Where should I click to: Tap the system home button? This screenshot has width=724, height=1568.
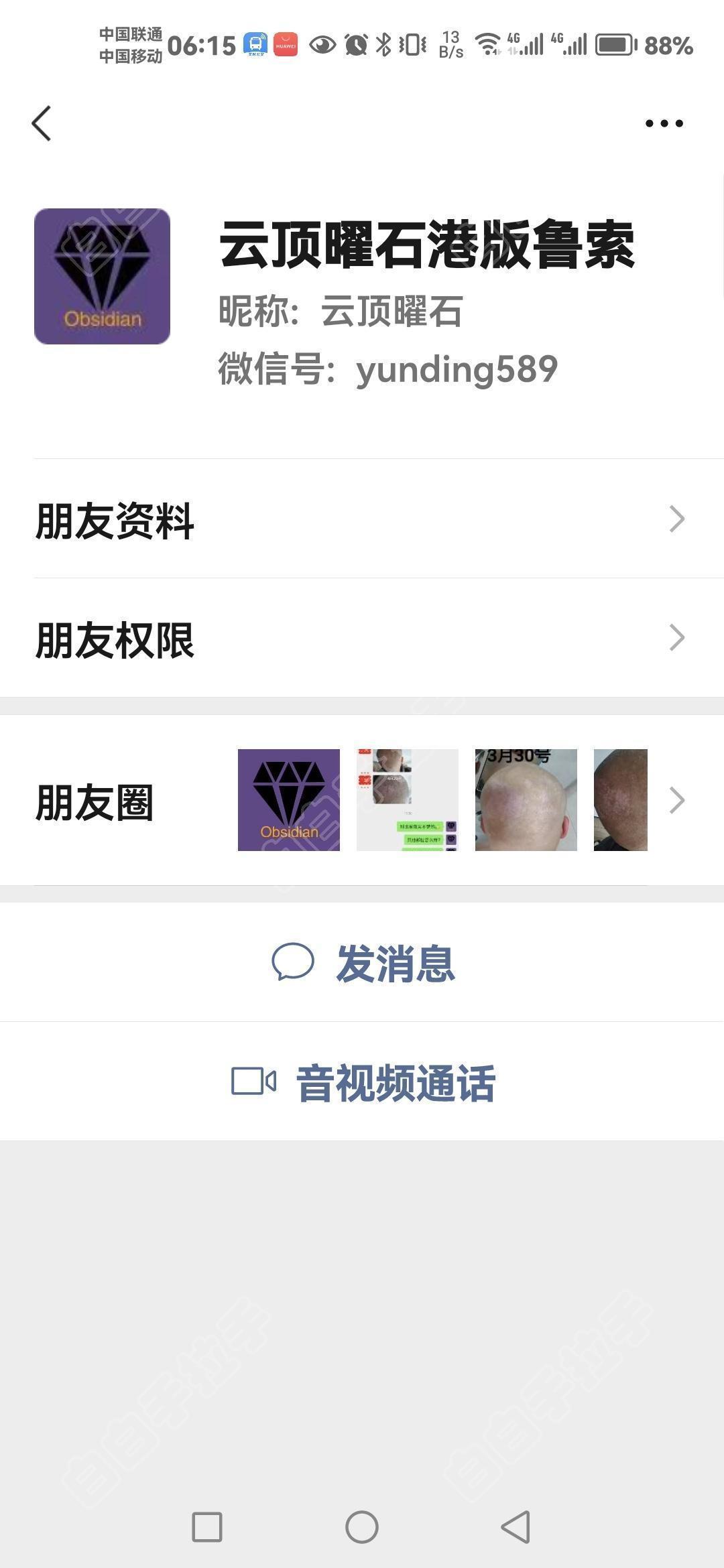tap(362, 1527)
